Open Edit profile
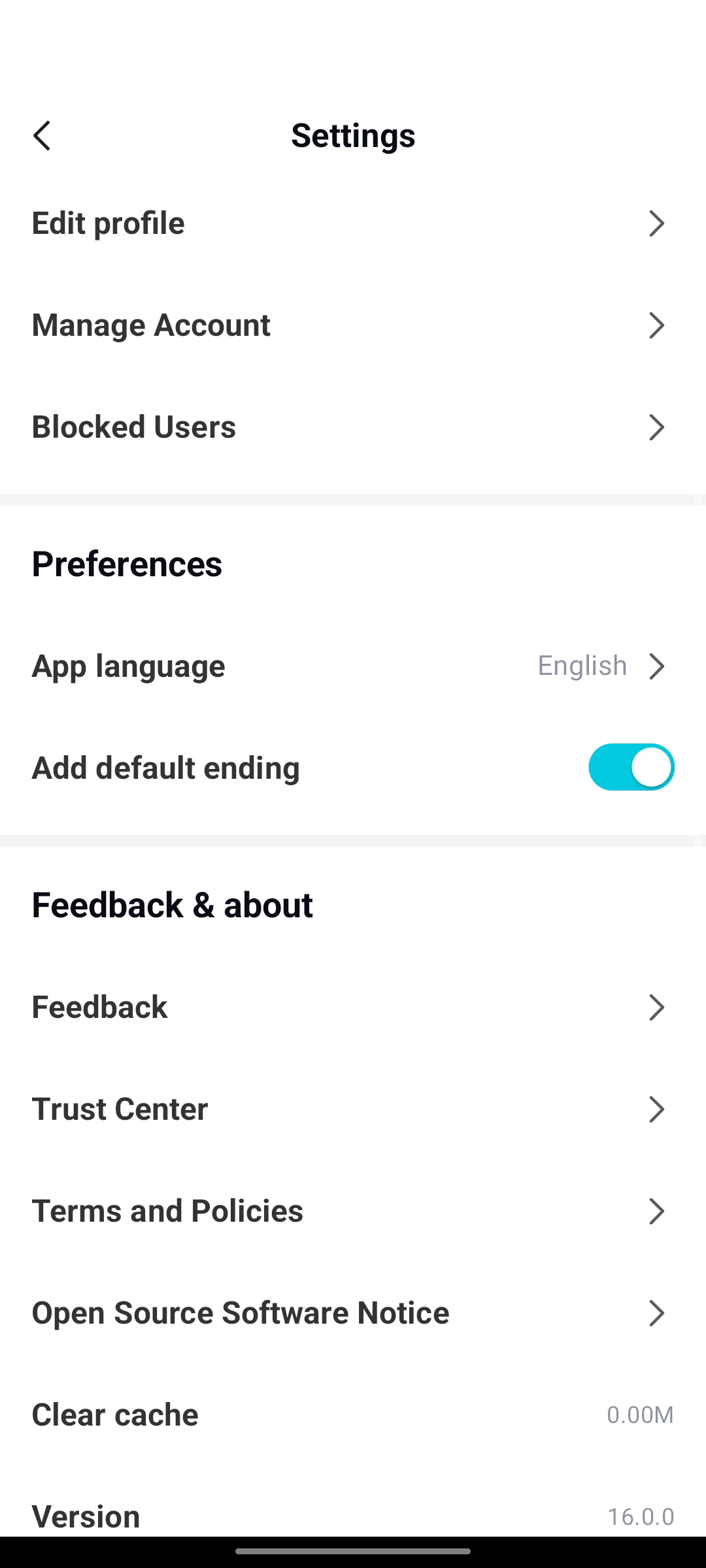Viewport: 706px width, 1568px height. [353, 223]
